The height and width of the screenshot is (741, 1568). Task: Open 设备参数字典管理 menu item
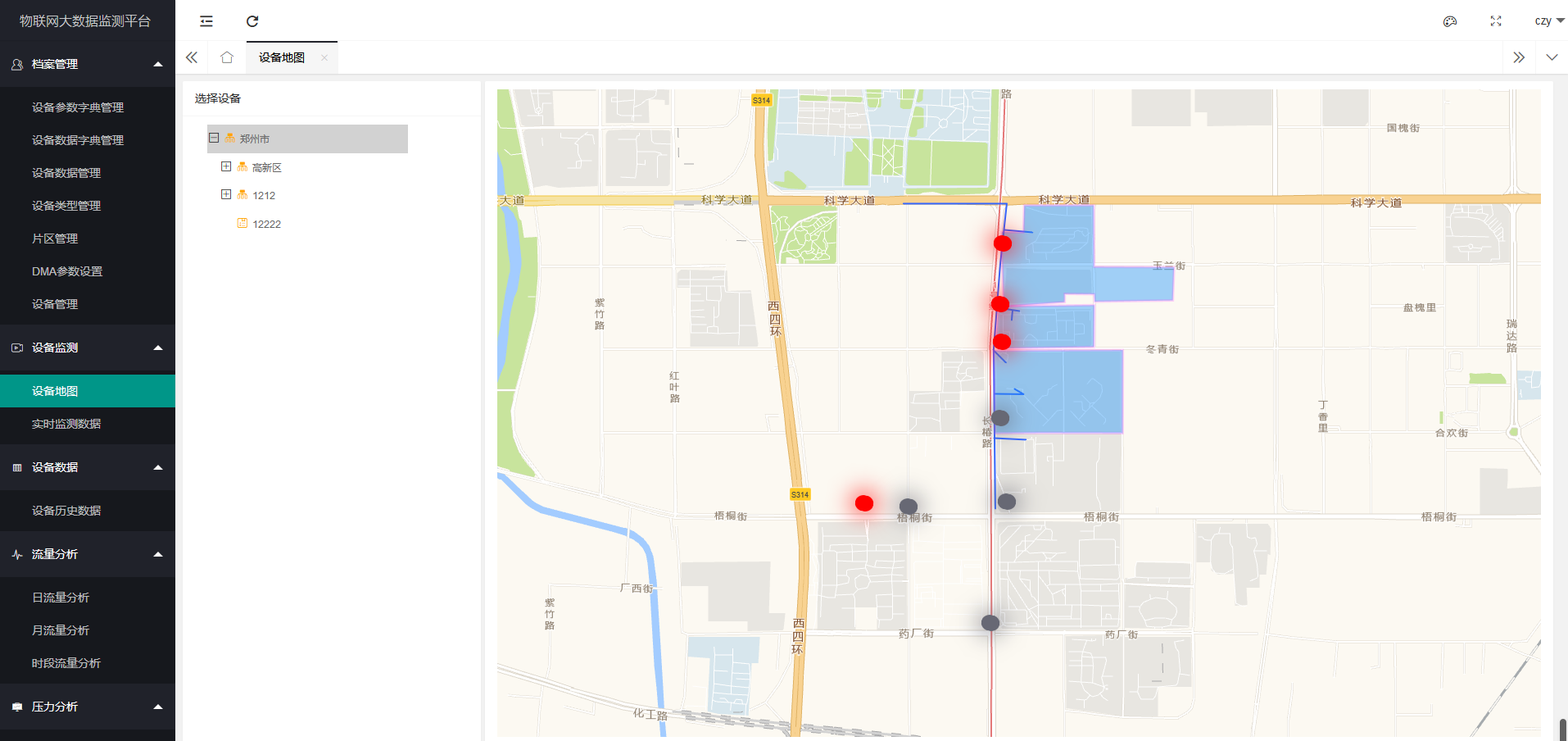pyautogui.click(x=78, y=107)
